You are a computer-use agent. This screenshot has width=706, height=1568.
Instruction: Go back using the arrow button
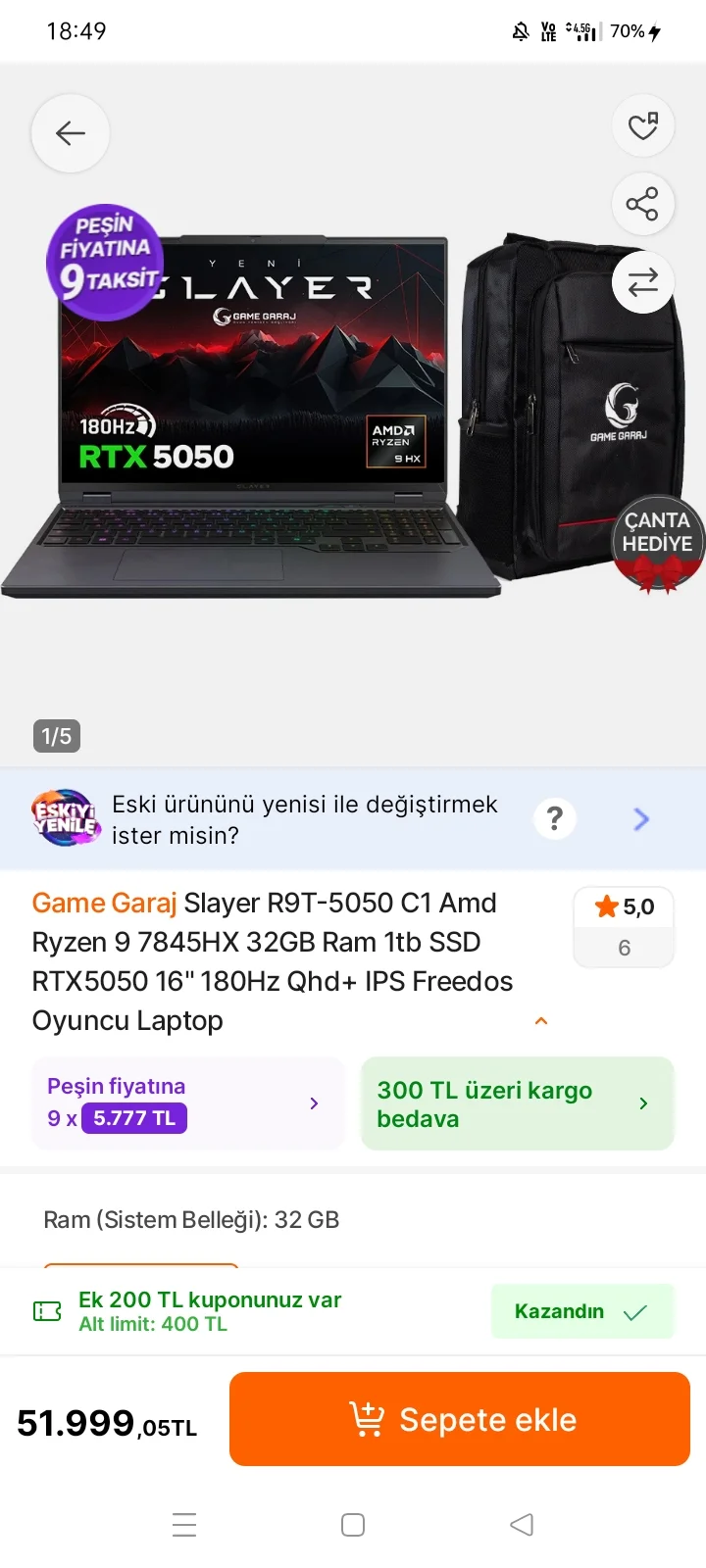[x=71, y=133]
